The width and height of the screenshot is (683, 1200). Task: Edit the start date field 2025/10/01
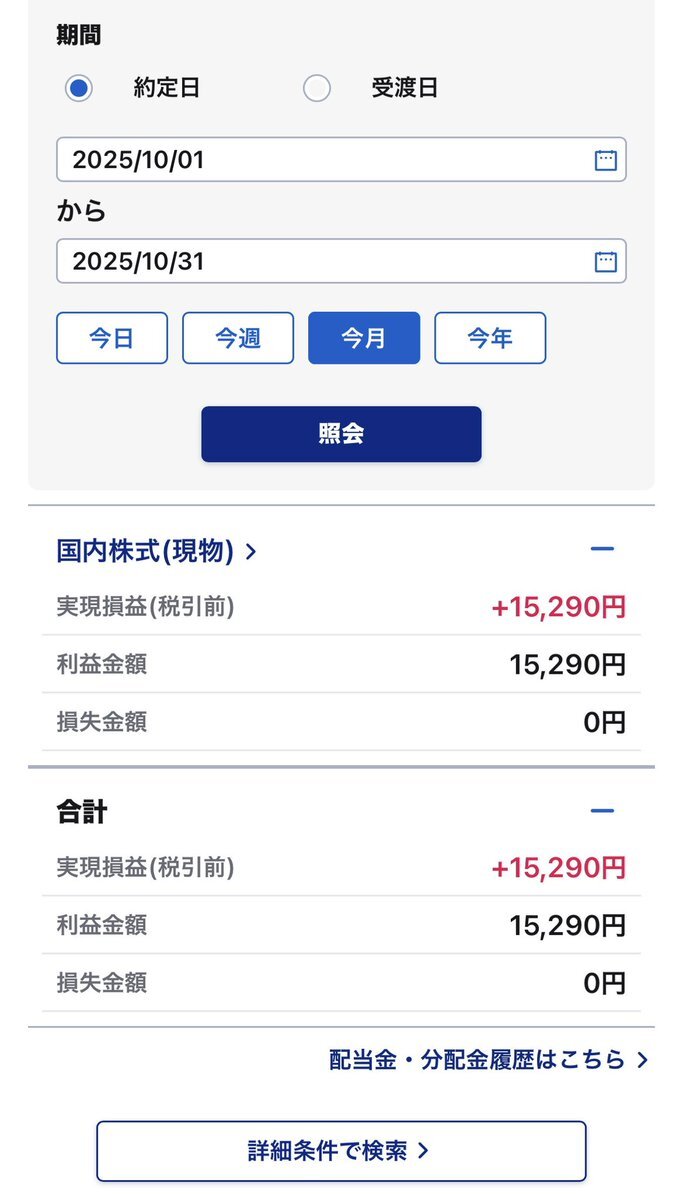tap(320, 160)
